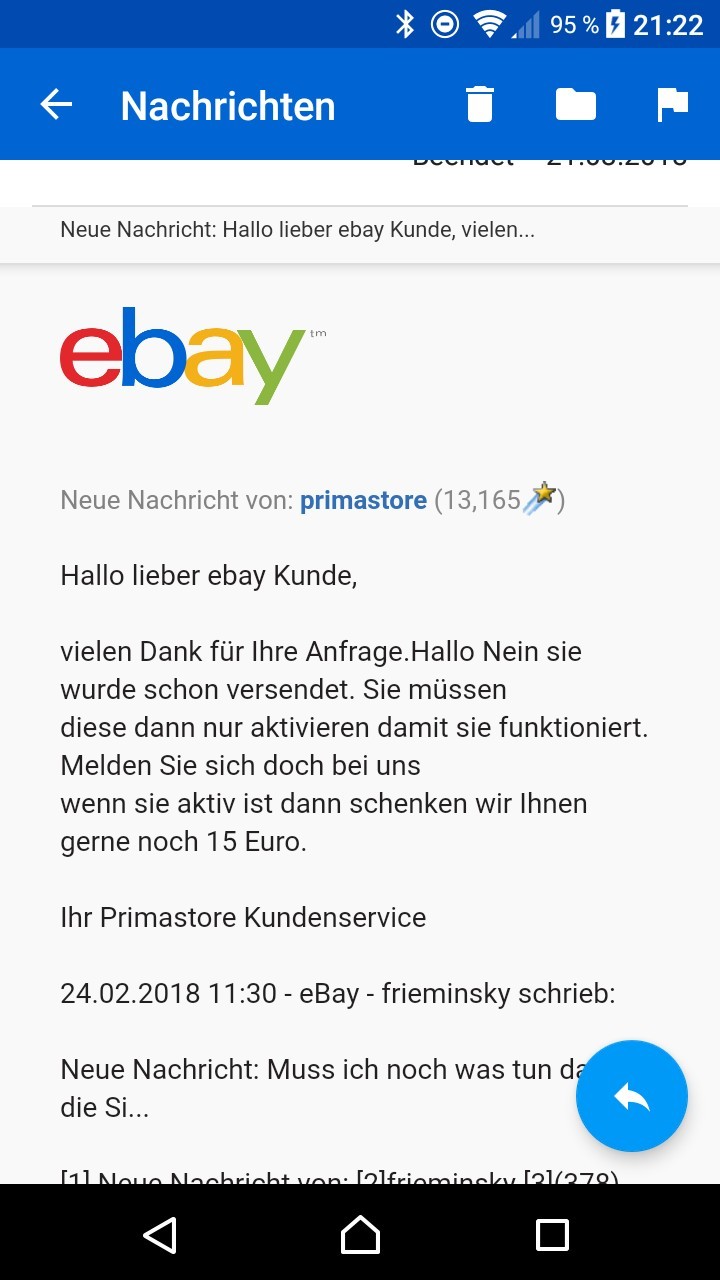Open recent apps from navigation bar
This screenshot has height=1280, width=720.
click(x=552, y=1234)
